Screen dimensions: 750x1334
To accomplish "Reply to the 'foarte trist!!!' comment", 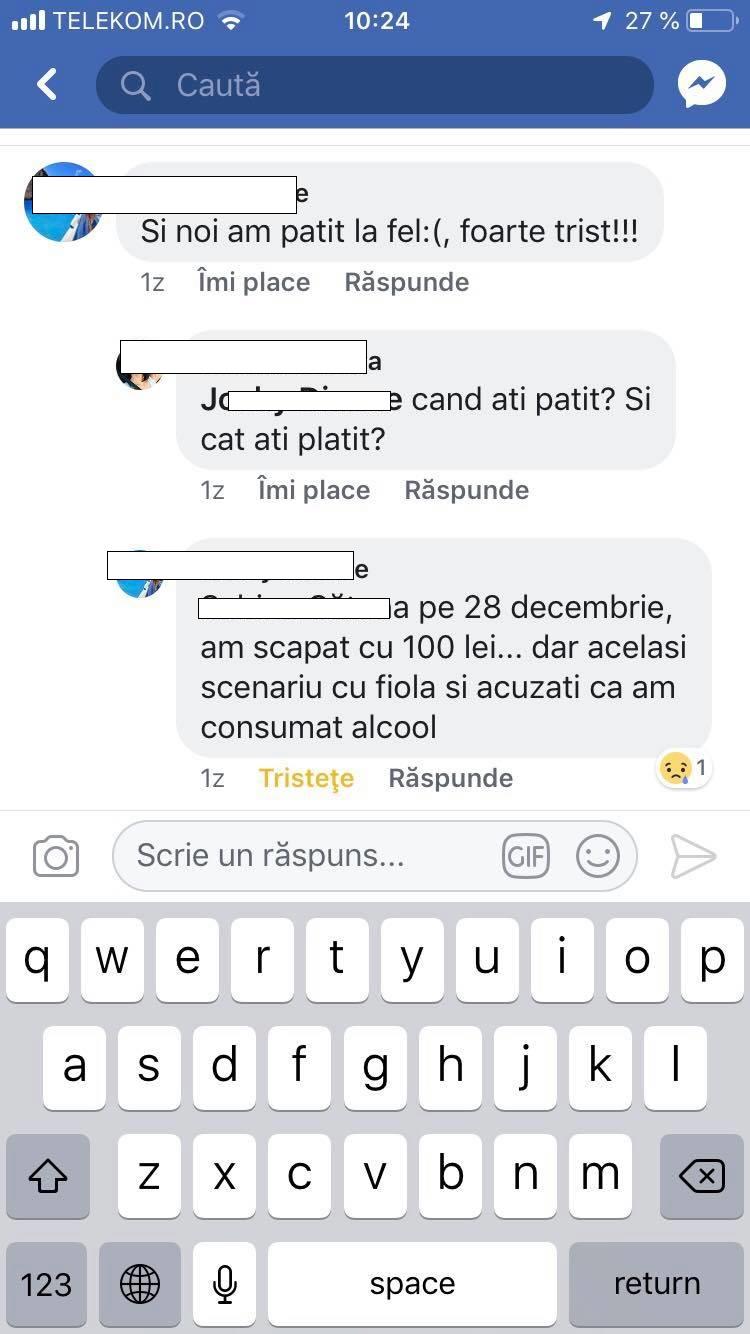I will click(x=406, y=282).
